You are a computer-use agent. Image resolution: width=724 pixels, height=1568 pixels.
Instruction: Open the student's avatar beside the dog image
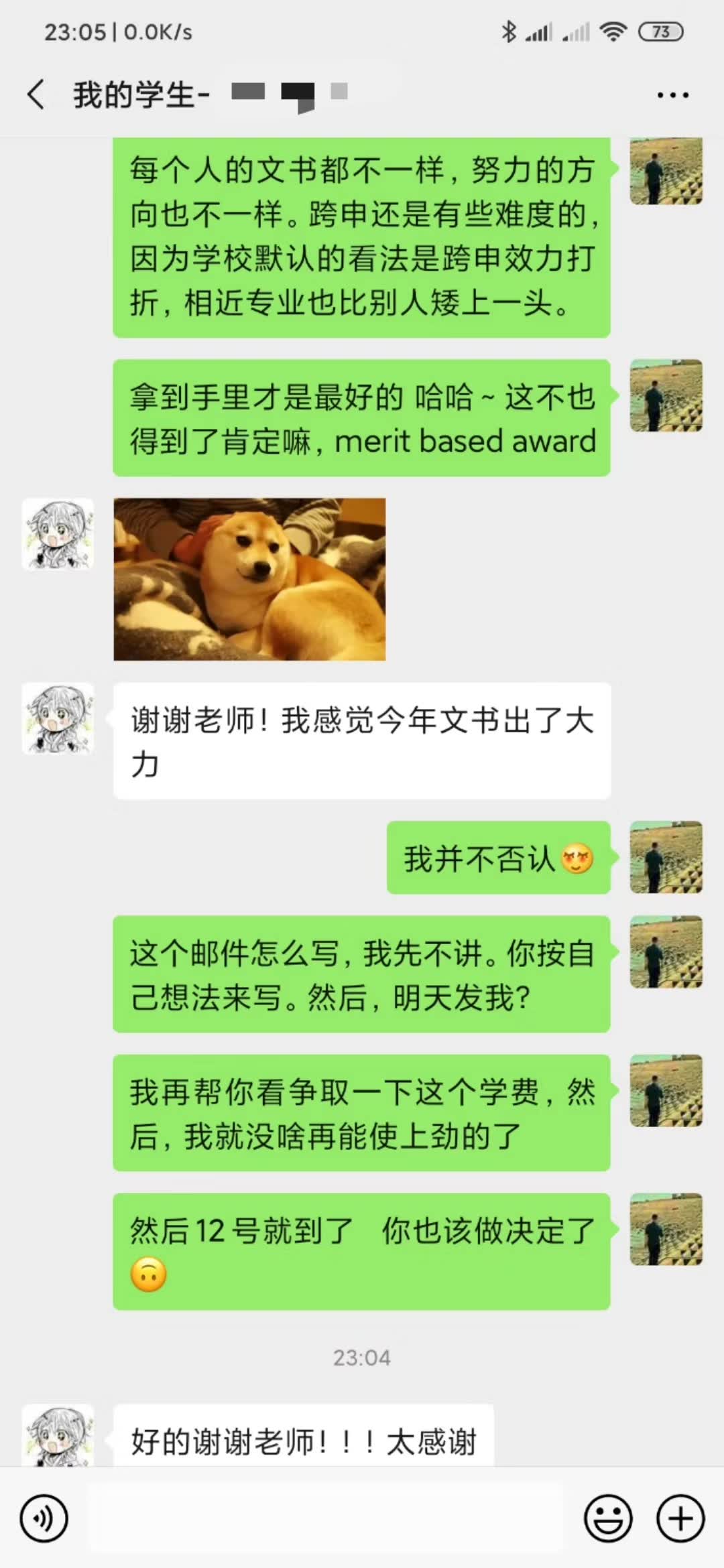tap(58, 535)
